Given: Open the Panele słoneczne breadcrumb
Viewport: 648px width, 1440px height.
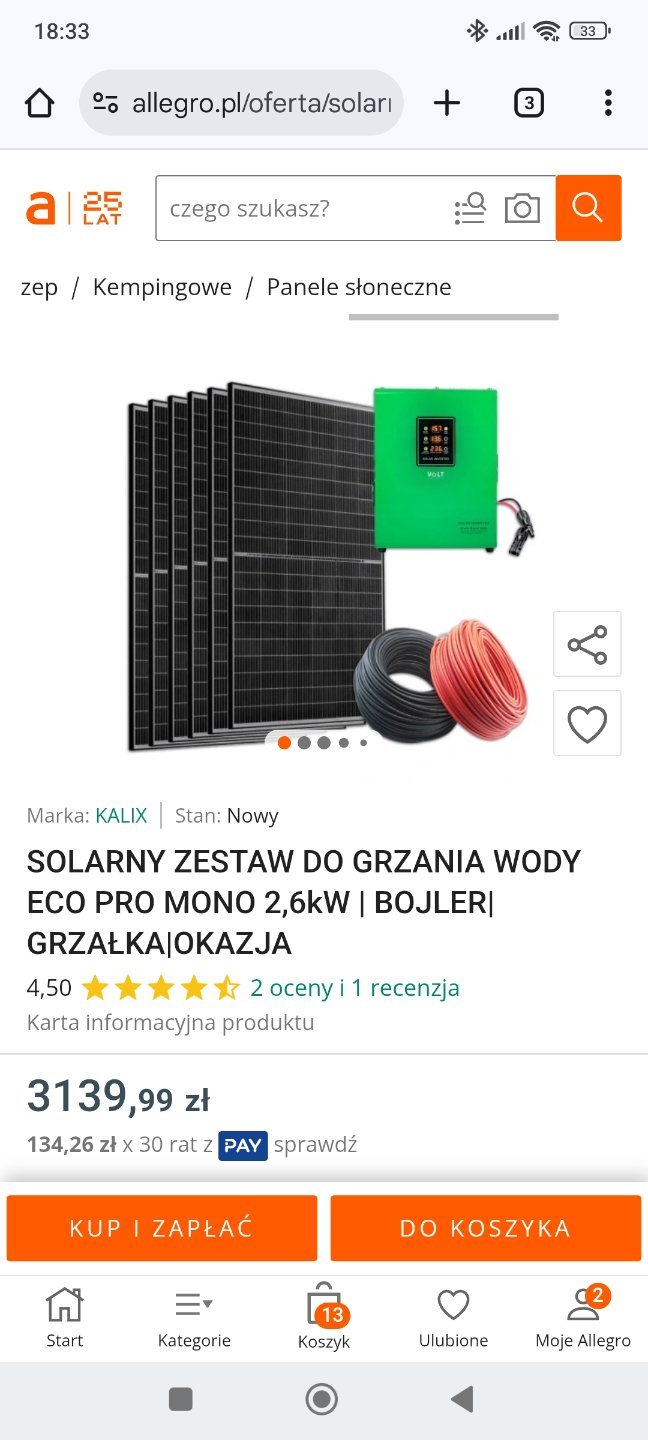Looking at the screenshot, I should click(x=358, y=287).
